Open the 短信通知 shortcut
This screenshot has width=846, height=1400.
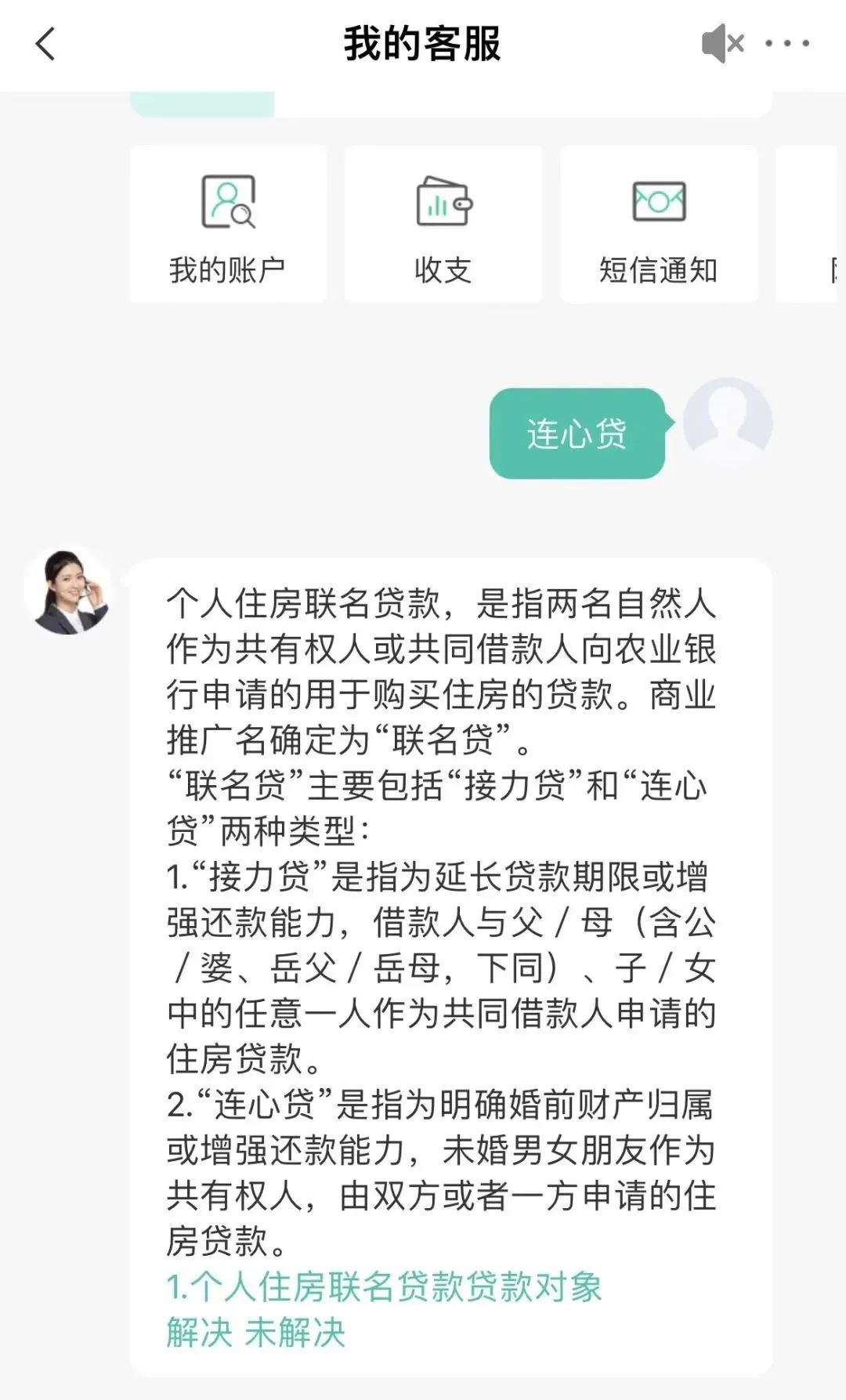(659, 224)
